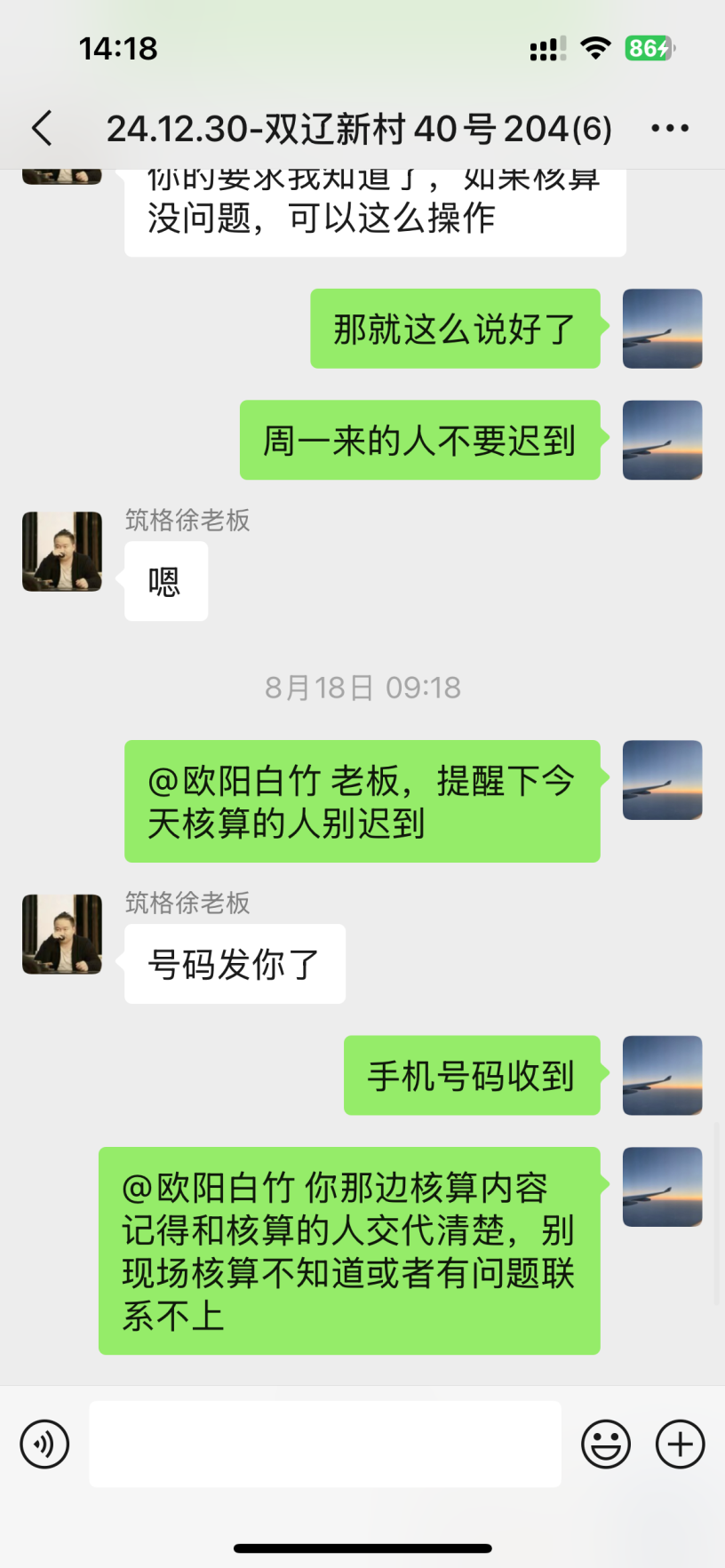
Task: Open the plus attachments panel
Action: (x=680, y=1444)
